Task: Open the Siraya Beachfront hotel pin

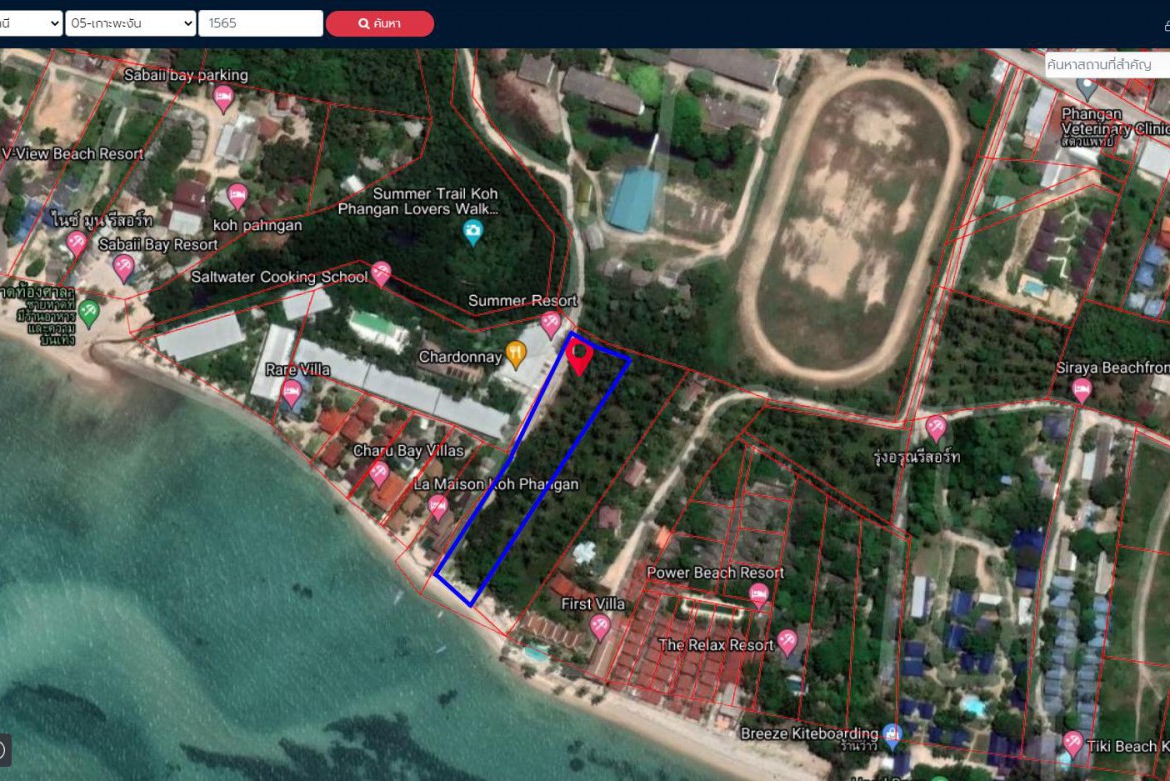Action: click(1082, 390)
